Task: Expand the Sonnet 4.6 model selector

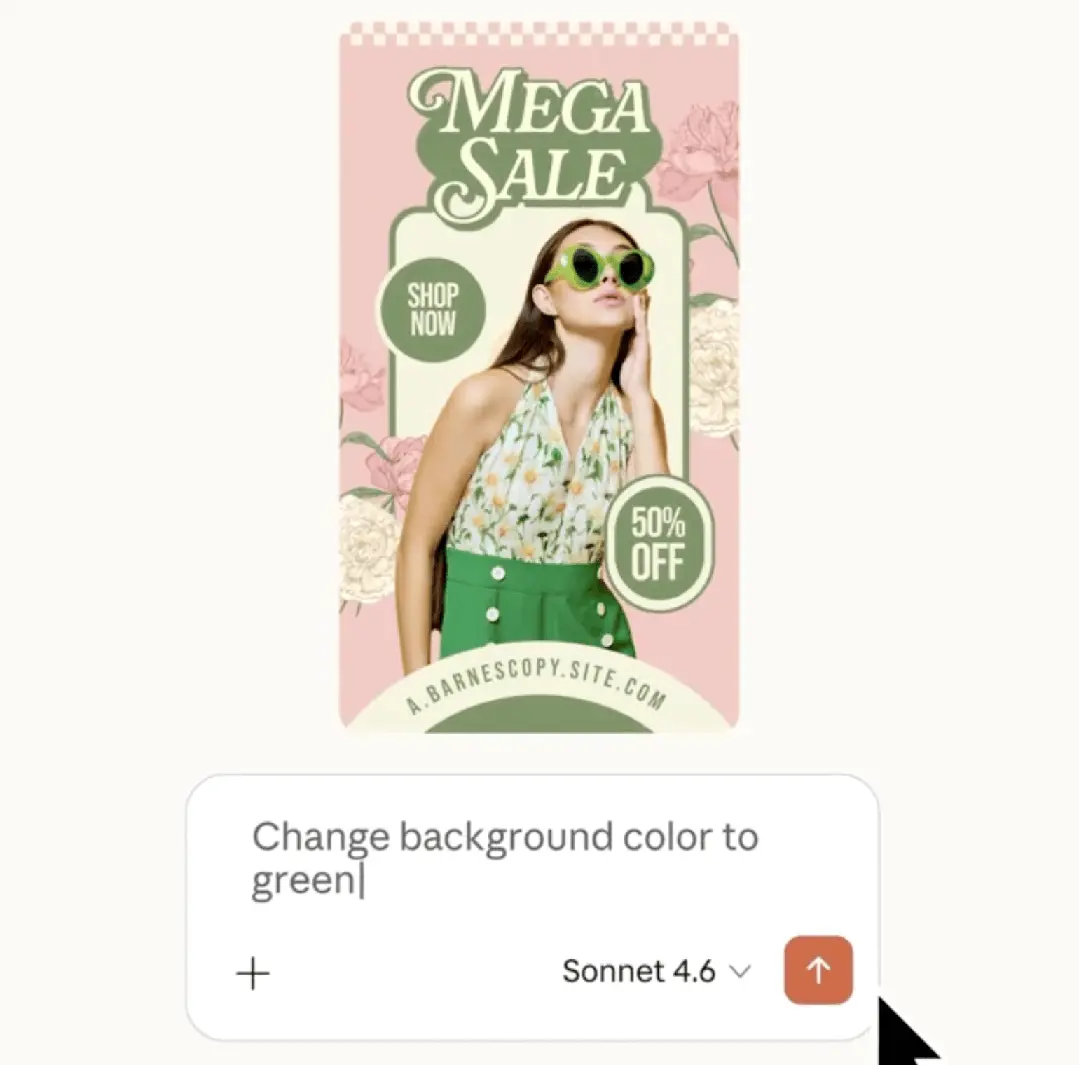Action: tap(656, 971)
